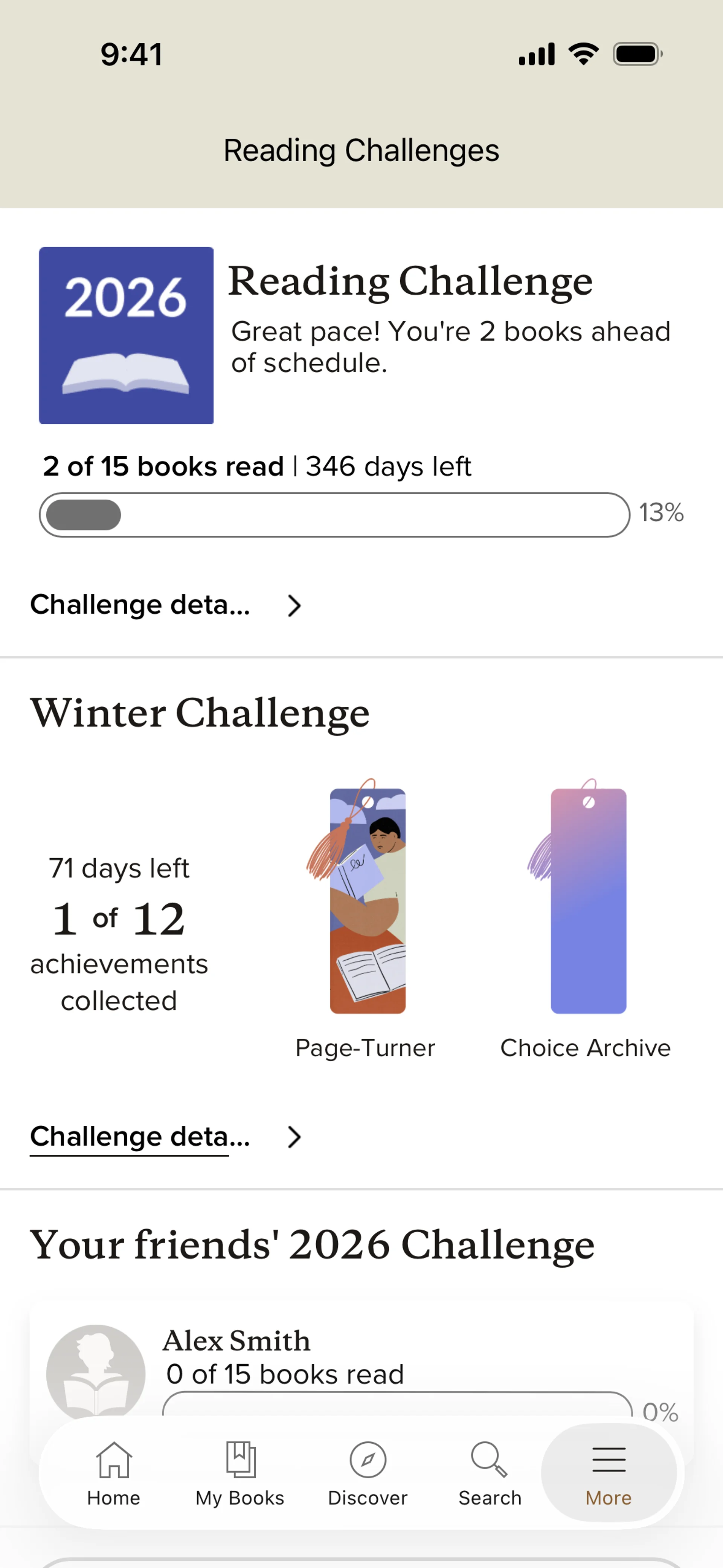View the Choice Archive bookmark achievement
The width and height of the screenshot is (723, 1568).
pos(587,901)
